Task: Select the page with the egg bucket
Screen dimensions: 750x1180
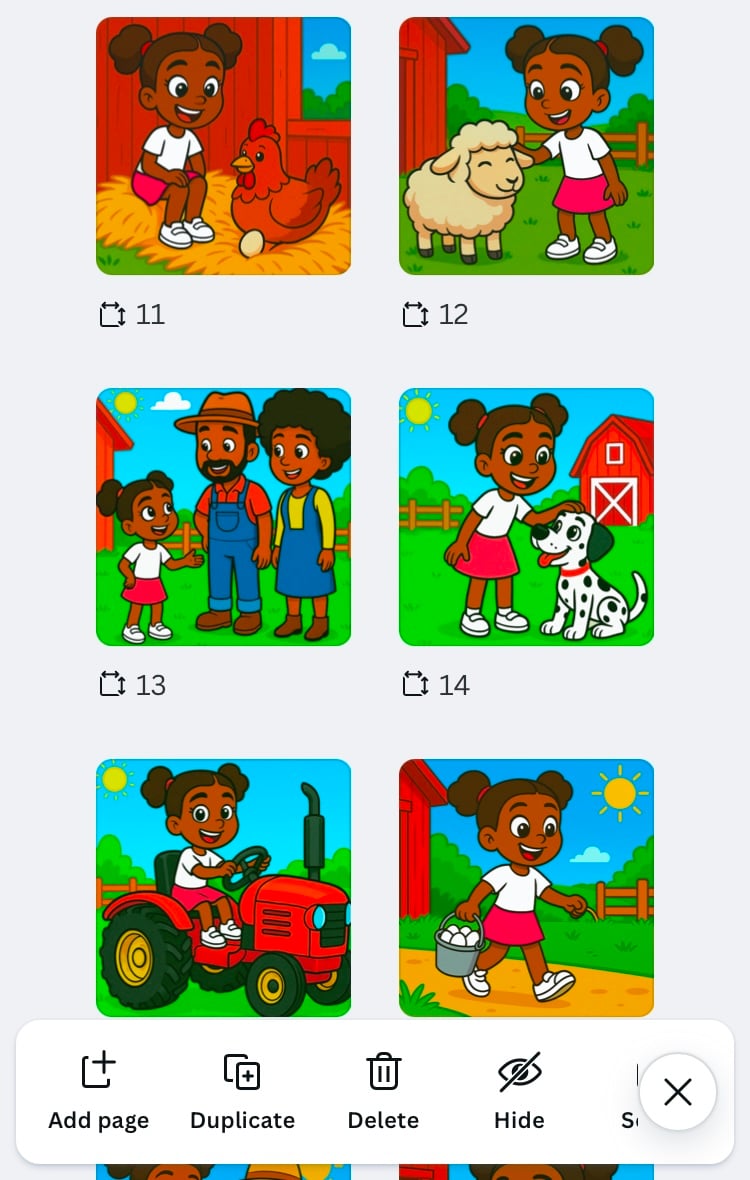Action: [x=526, y=887]
